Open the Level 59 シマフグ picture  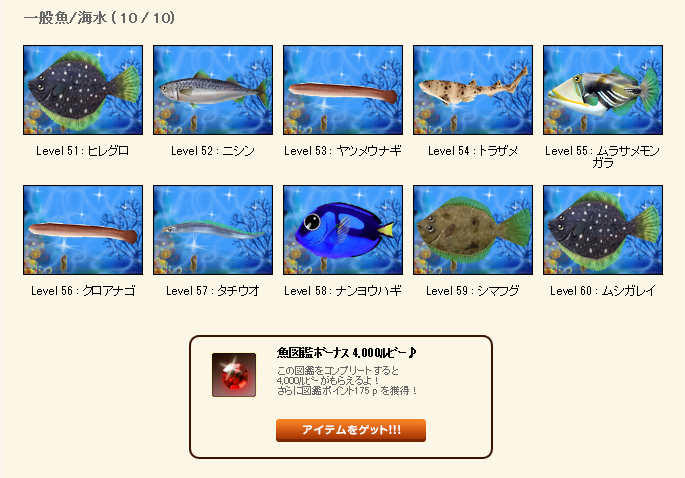473,230
